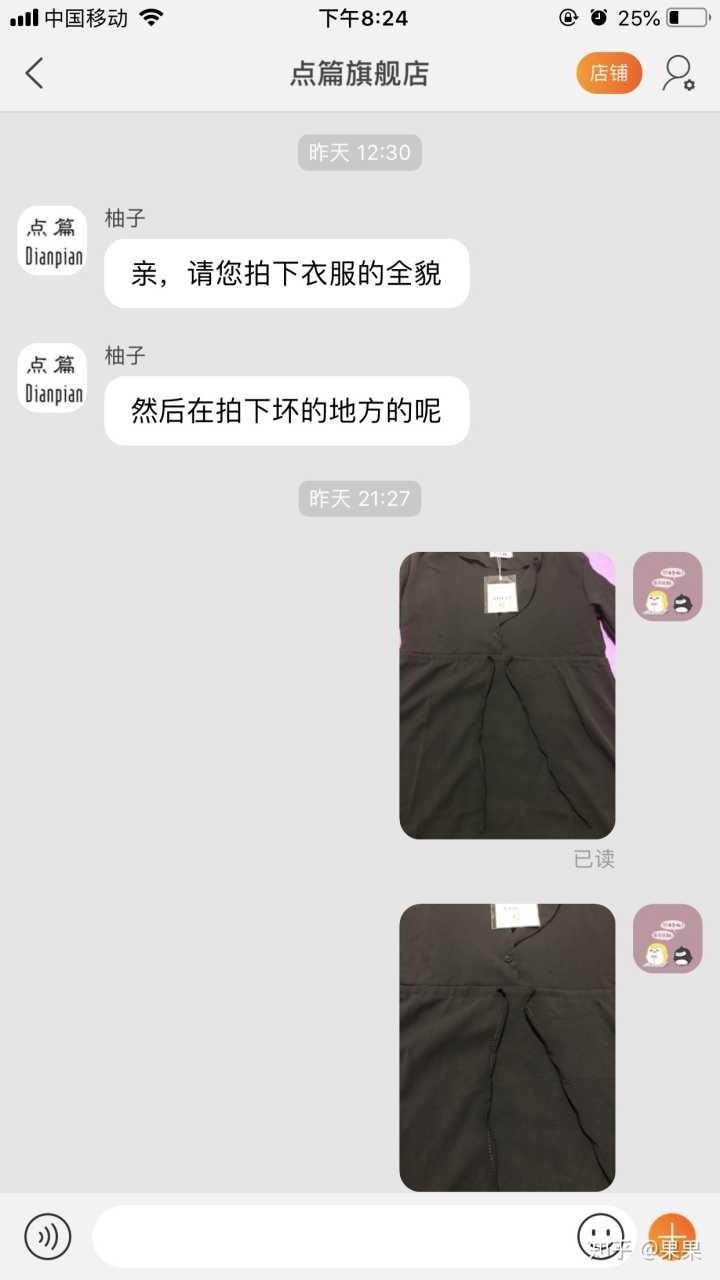Open the emoji picker
This screenshot has height=1280, width=720.
[600, 1236]
